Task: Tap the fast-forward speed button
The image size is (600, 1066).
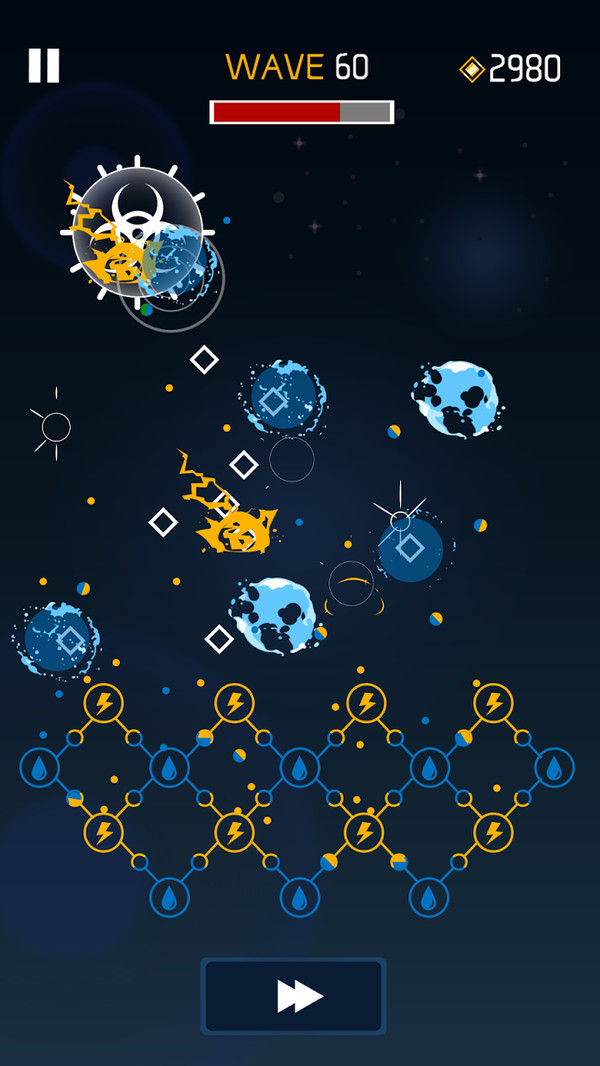Action: [x=294, y=995]
